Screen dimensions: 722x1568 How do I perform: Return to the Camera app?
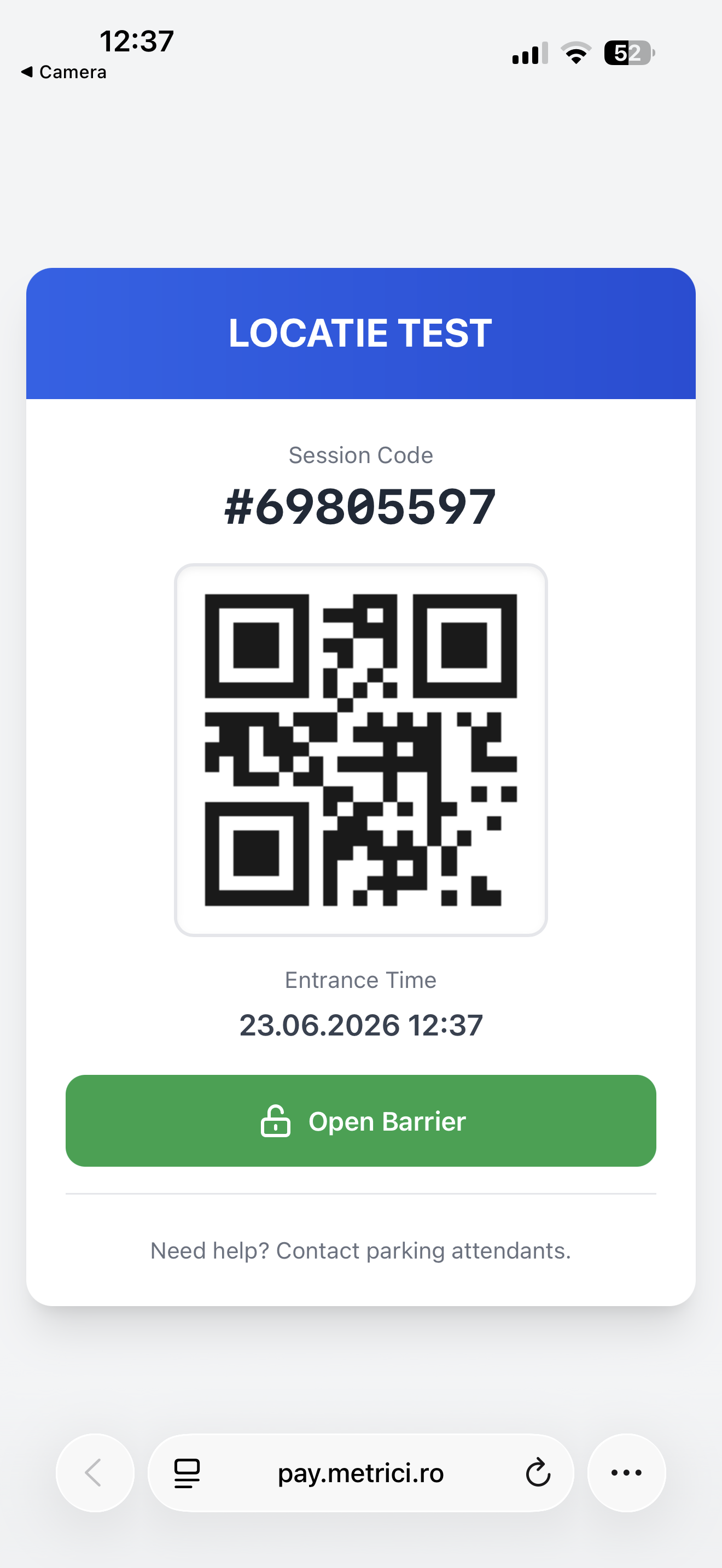[64, 72]
